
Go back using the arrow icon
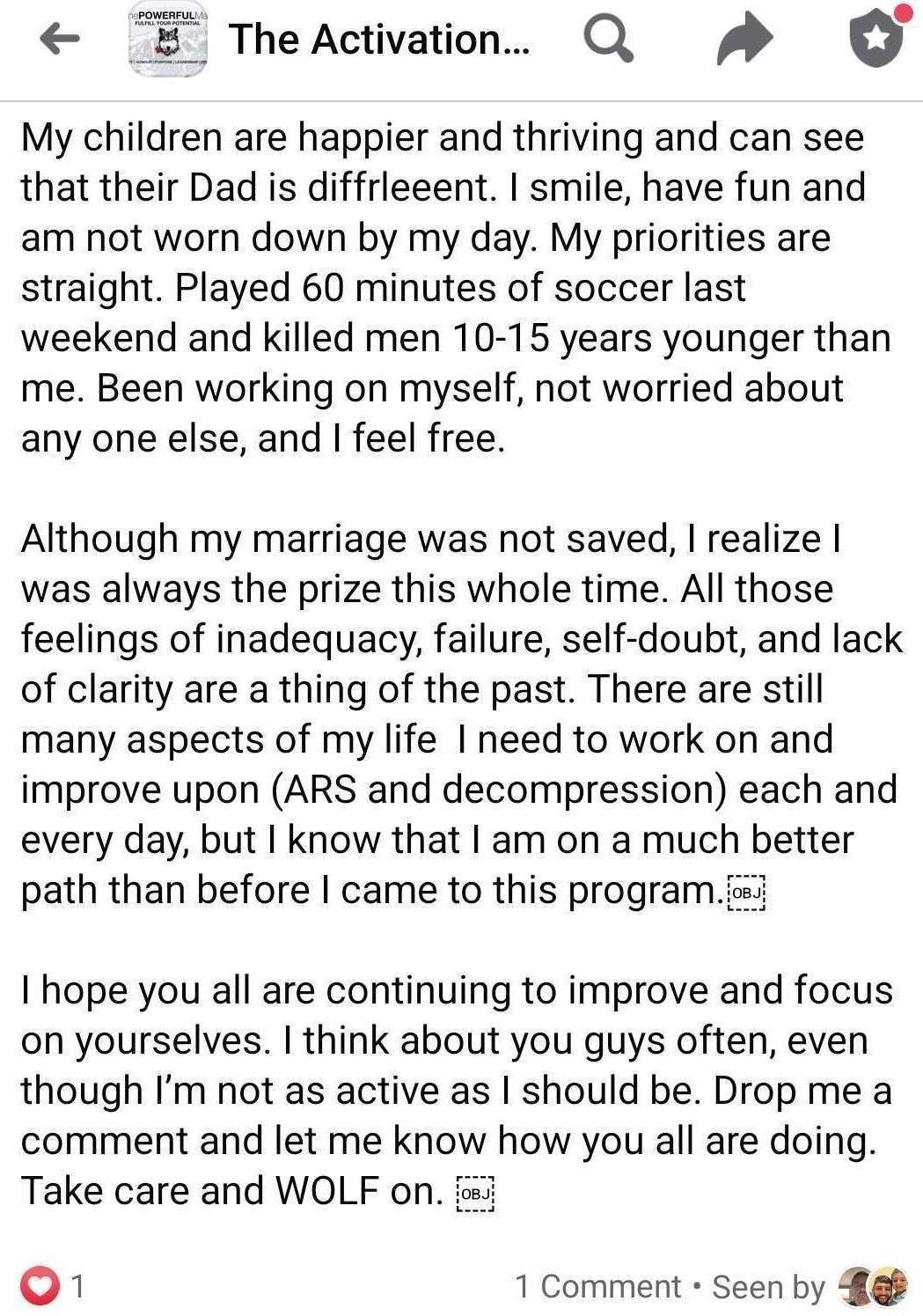tap(60, 39)
